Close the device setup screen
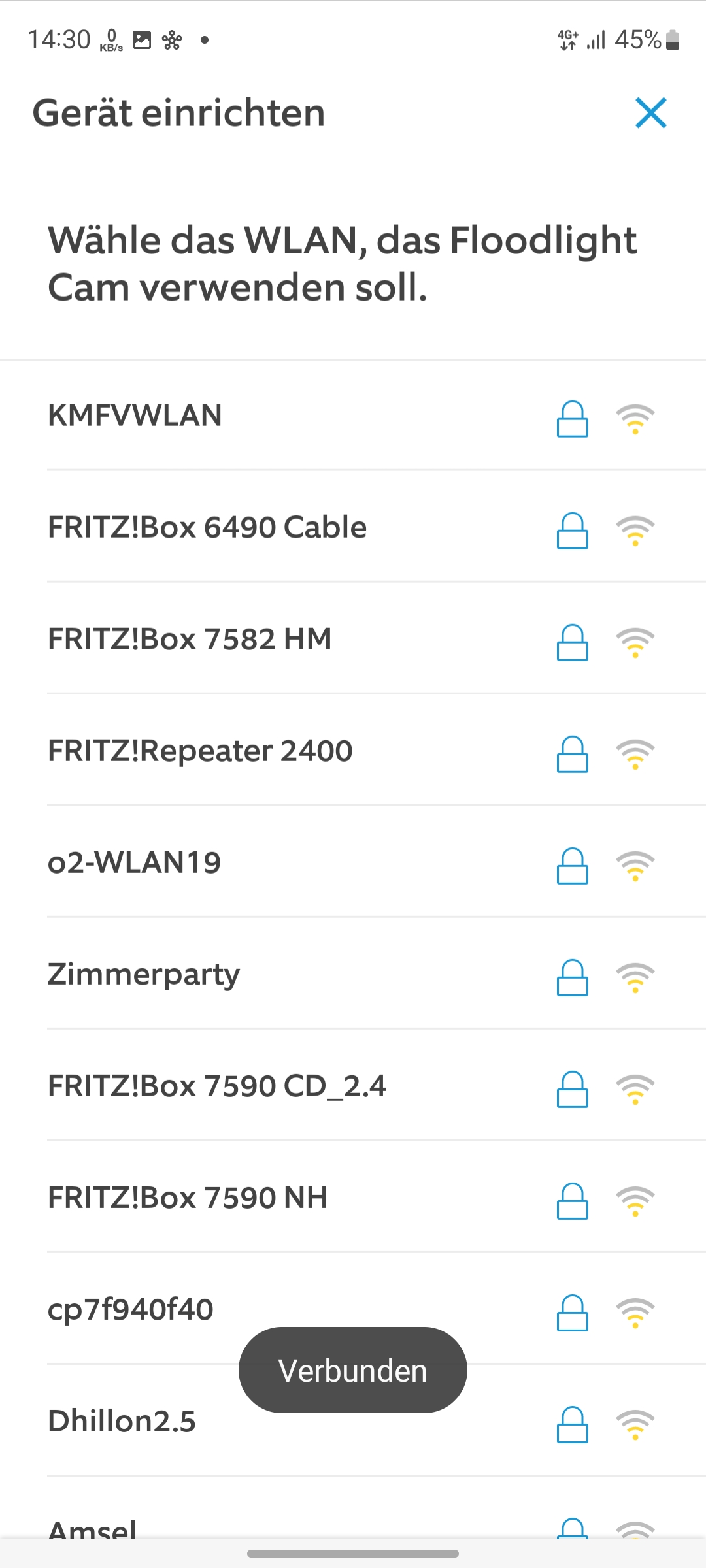The width and height of the screenshot is (706, 1568). click(x=650, y=113)
